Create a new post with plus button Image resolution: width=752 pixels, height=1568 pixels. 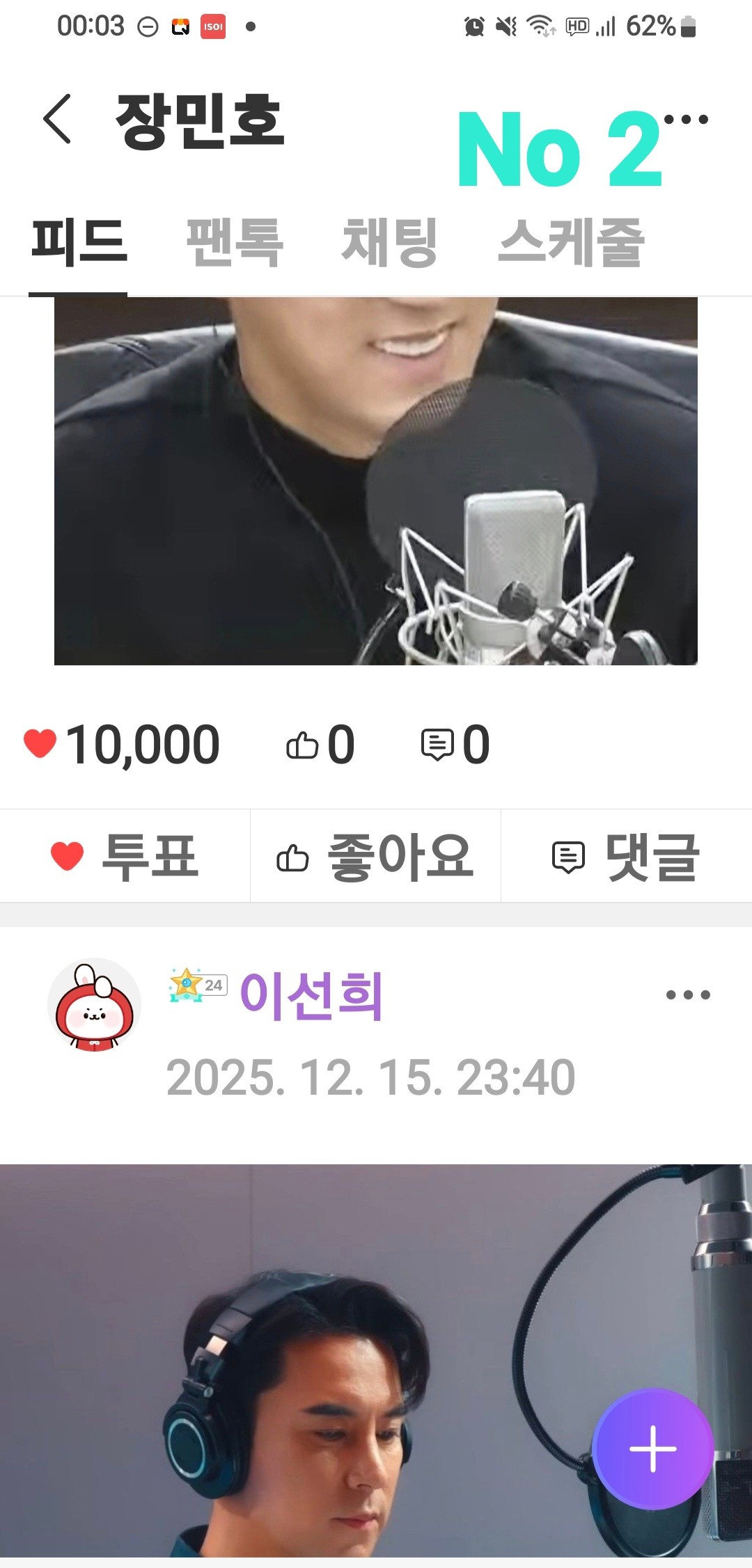pyautogui.click(x=652, y=1448)
